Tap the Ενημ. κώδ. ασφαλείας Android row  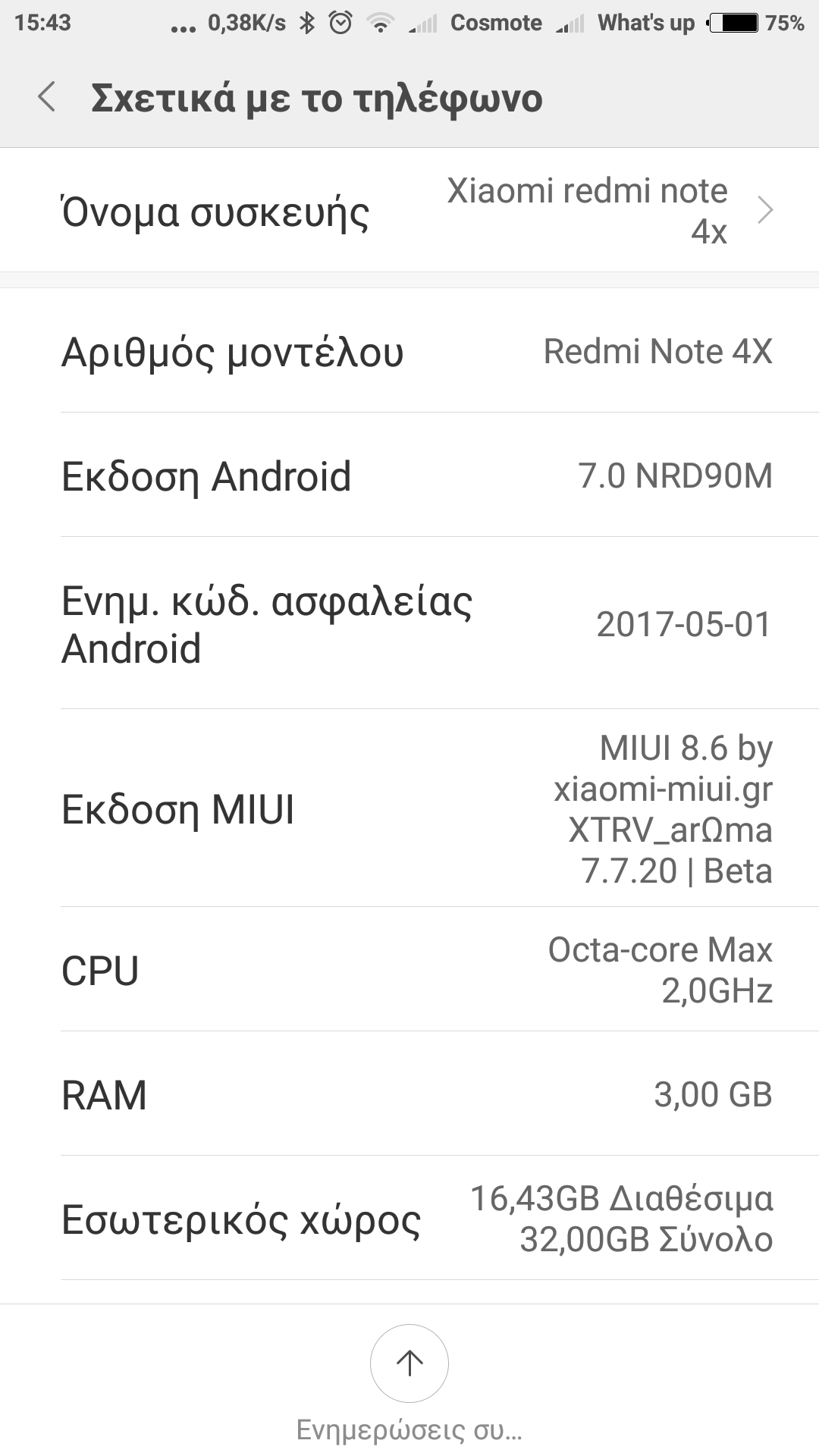[409, 624]
